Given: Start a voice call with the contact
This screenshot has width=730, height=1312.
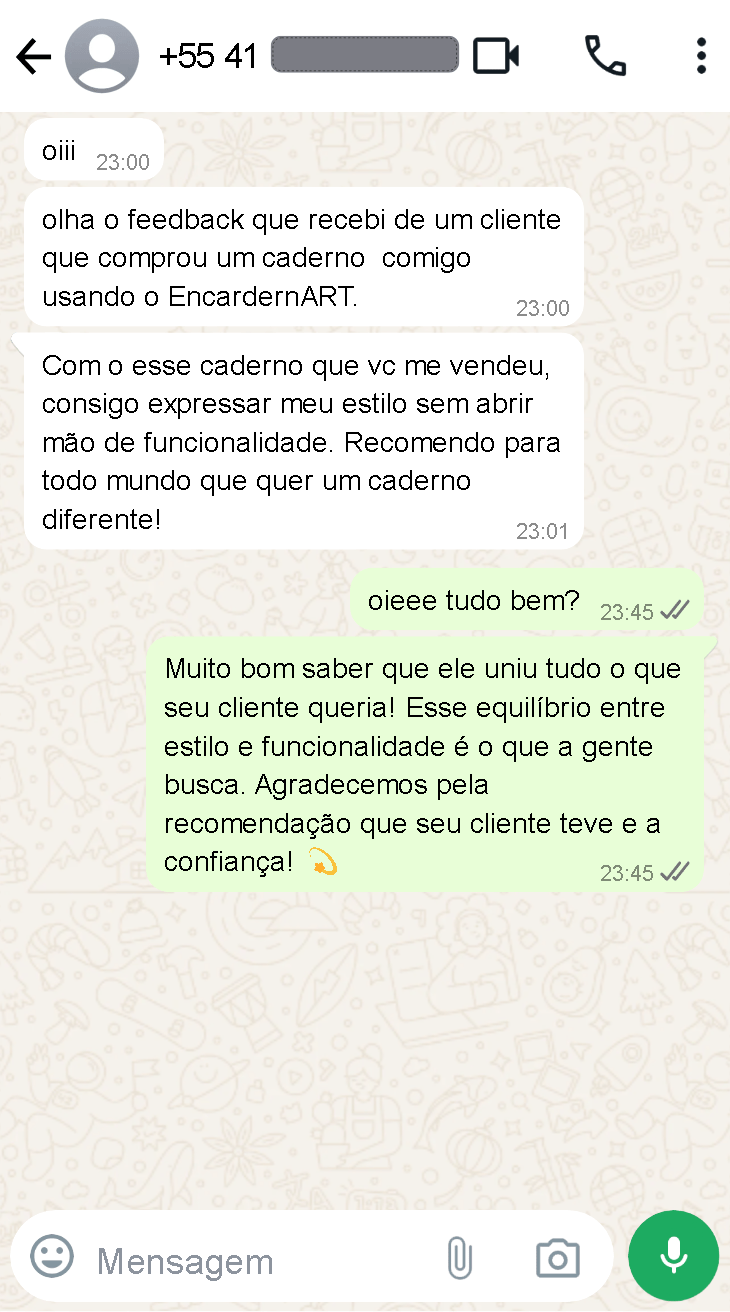Looking at the screenshot, I should (605, 55).
